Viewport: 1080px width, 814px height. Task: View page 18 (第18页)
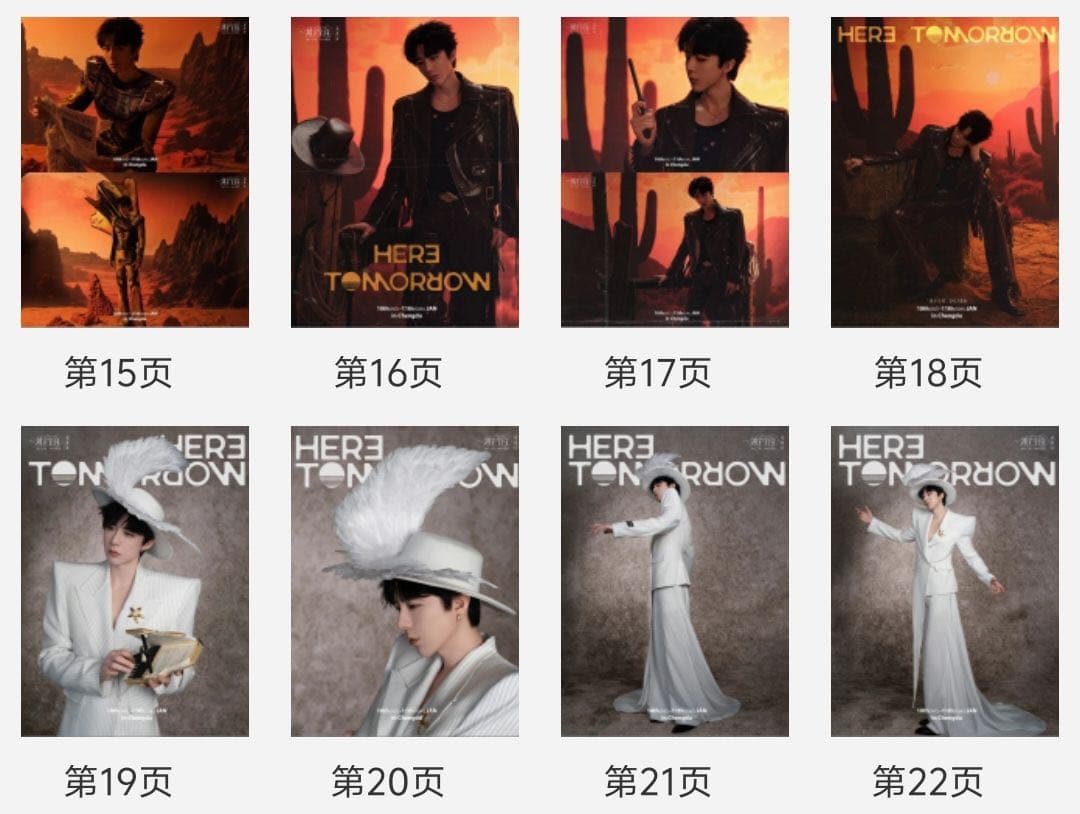click(x=945, y=172)
